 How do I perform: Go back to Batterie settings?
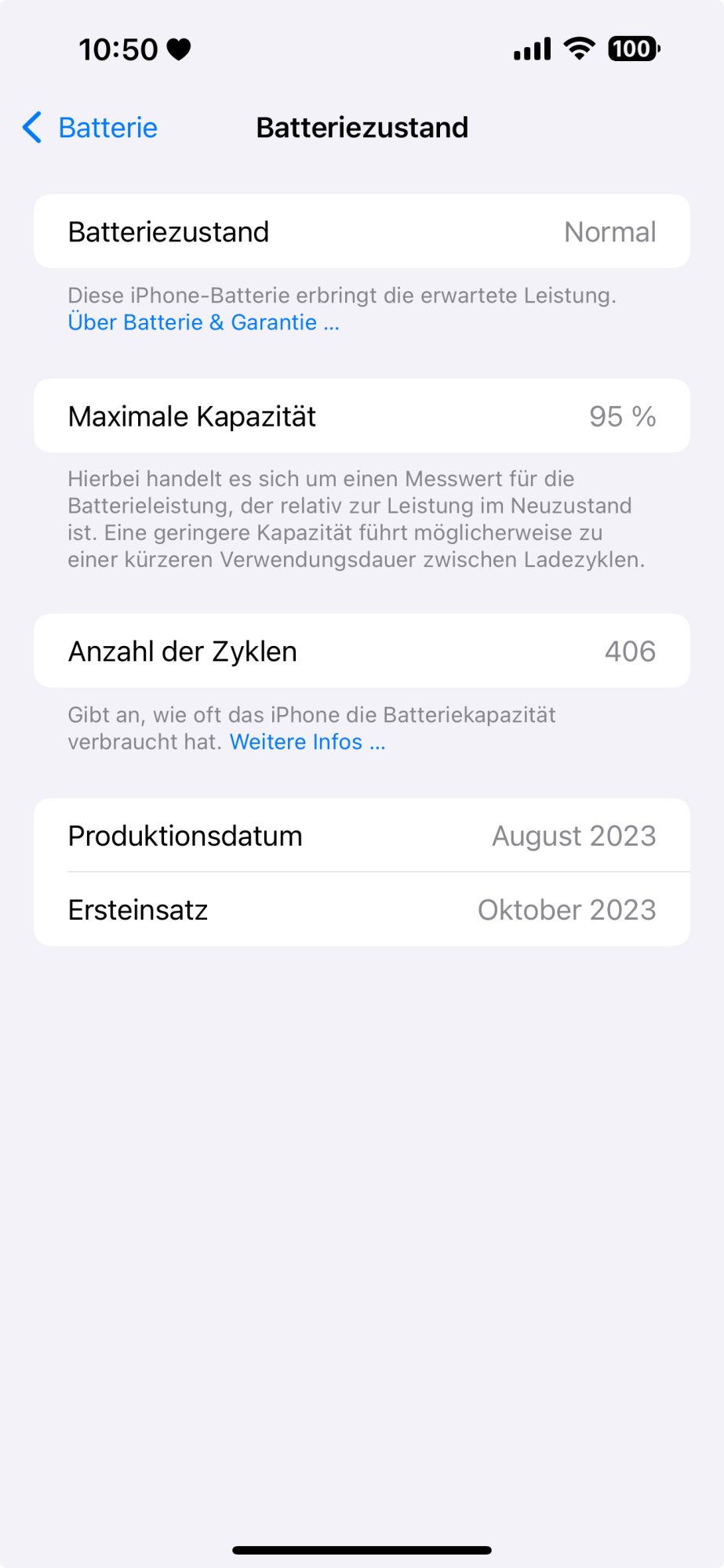(x=89, y=128)
